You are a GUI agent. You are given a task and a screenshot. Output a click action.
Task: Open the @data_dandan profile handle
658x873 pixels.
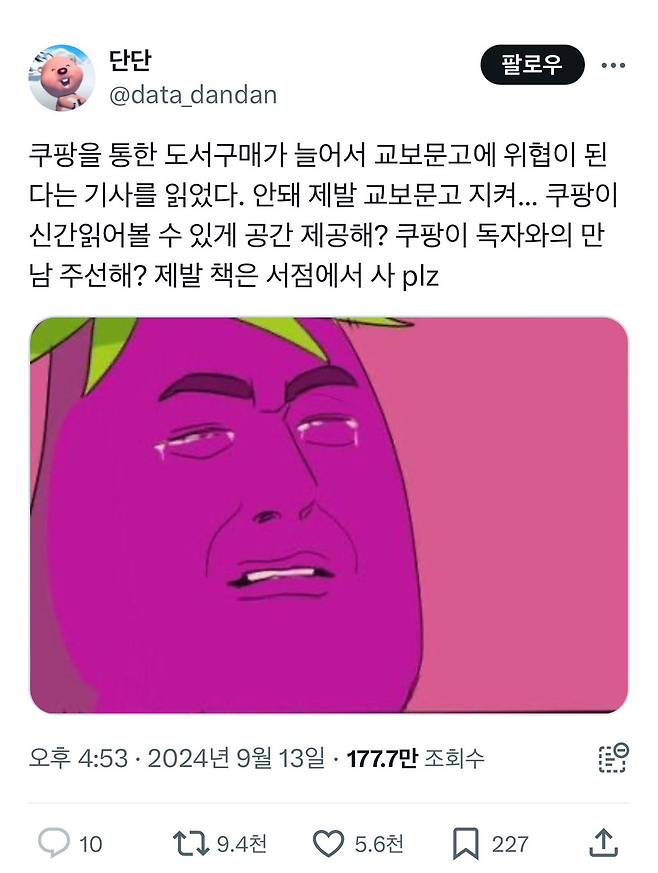coord(192,95)
